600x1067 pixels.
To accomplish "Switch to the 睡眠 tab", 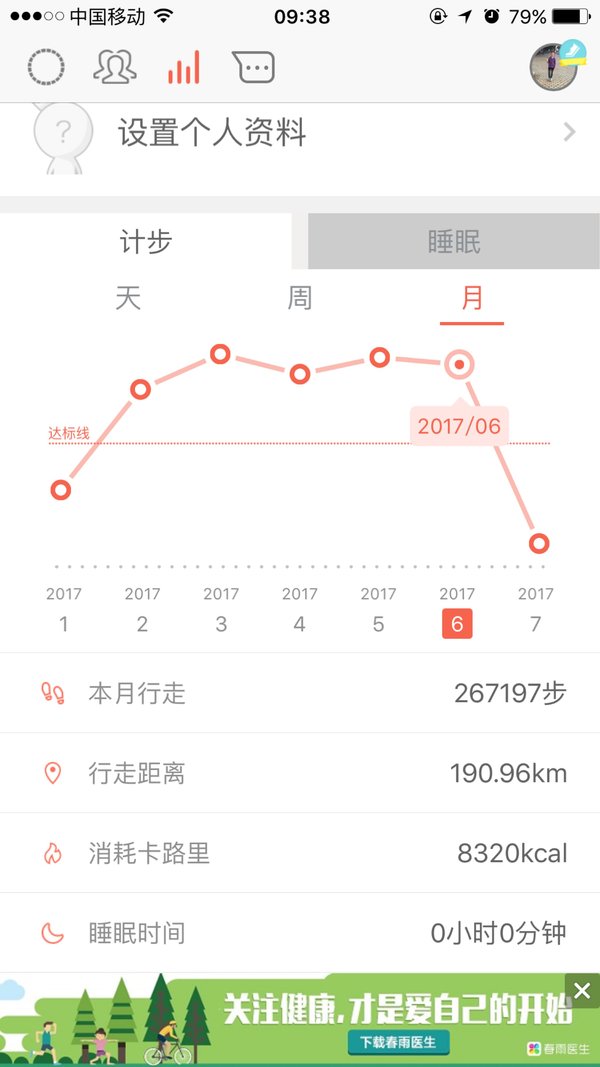I will (454, 242).
